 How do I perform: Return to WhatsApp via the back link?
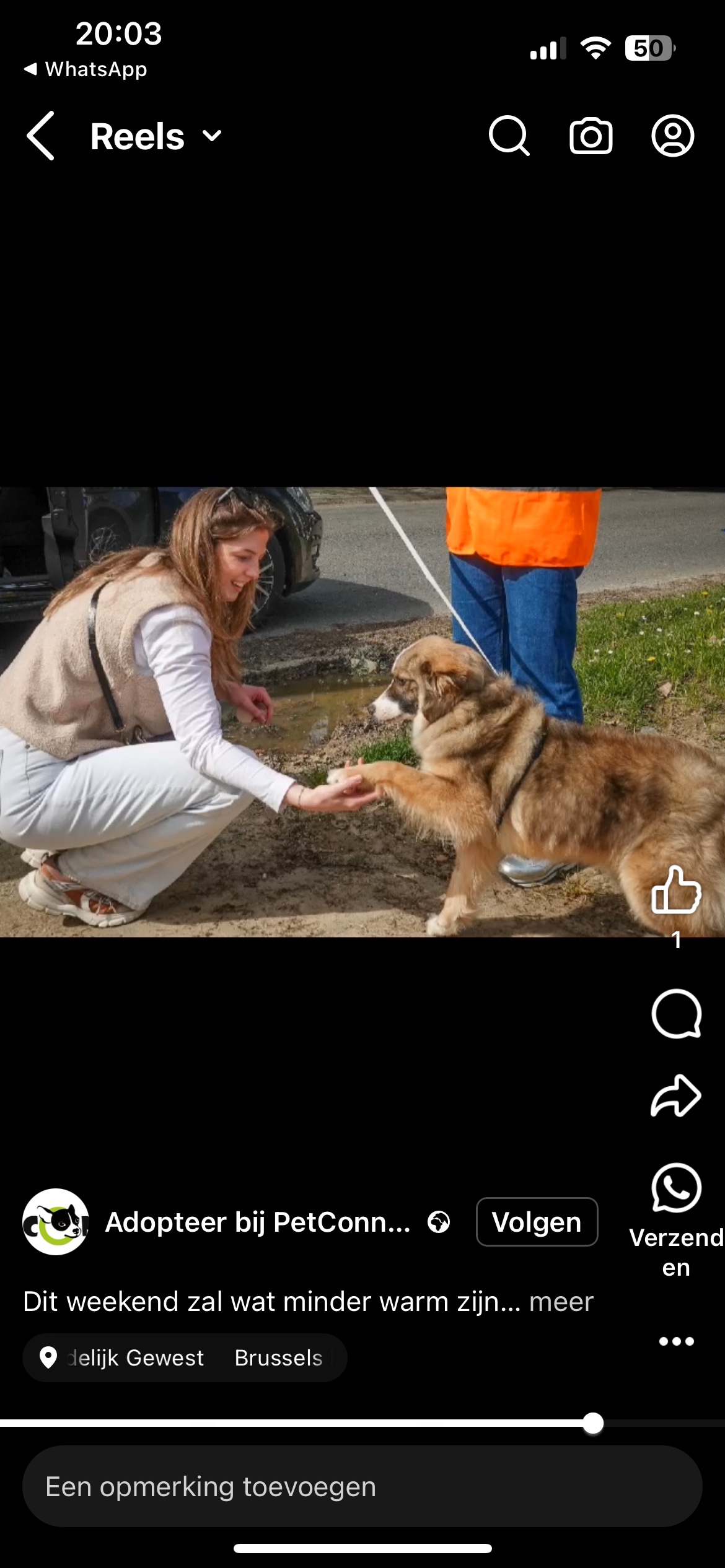click(86, 69)
